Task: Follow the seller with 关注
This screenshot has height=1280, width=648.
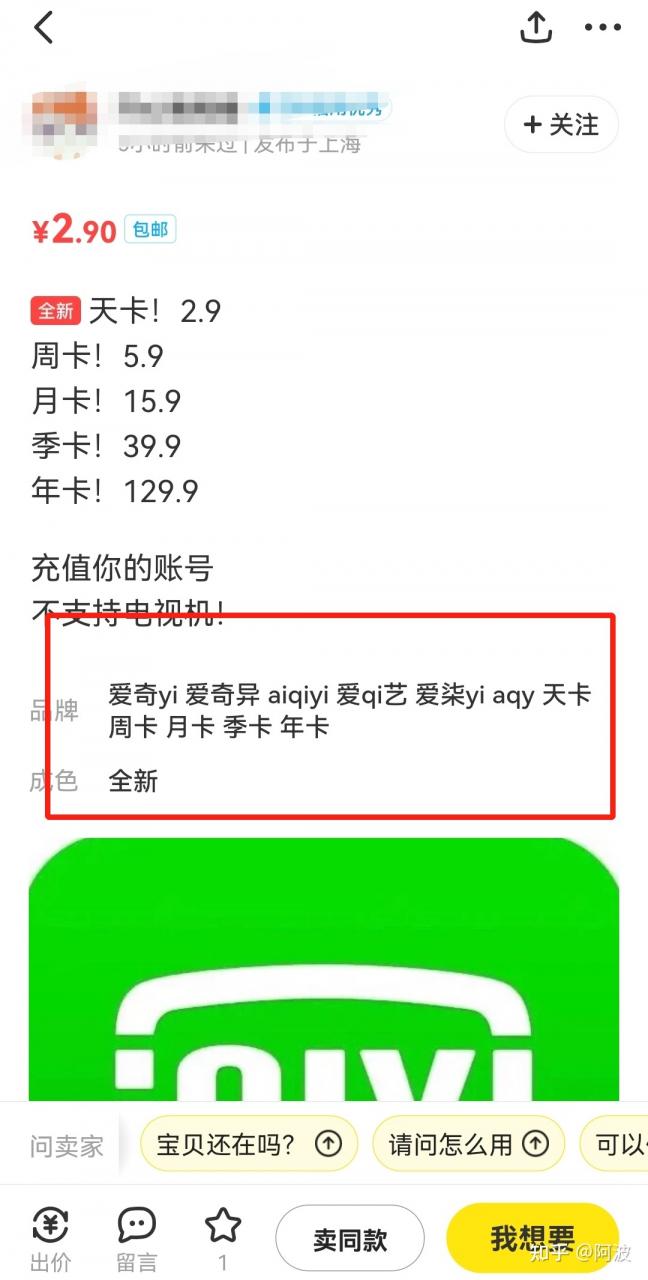Action: click(561, 125)
